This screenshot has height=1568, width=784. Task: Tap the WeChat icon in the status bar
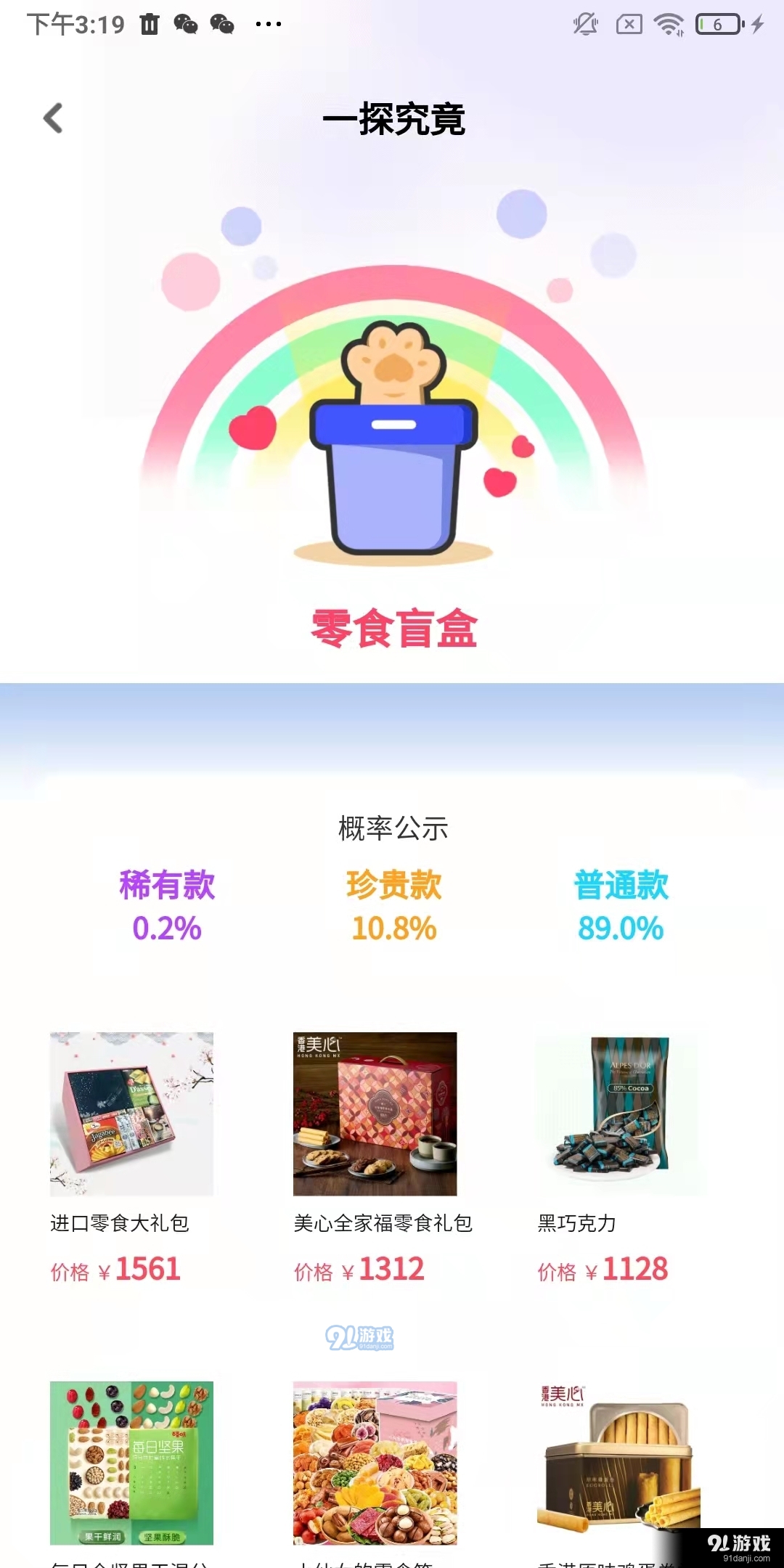pos(187,23)
